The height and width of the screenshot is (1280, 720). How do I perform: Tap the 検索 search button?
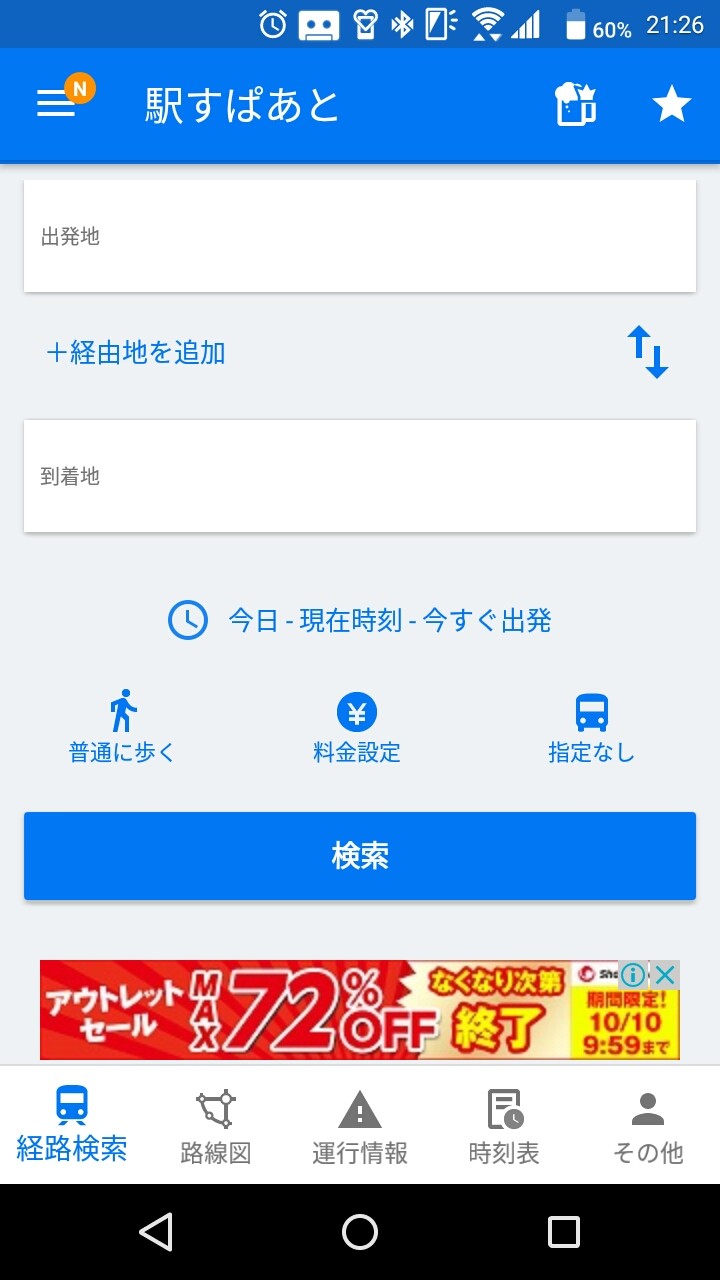click(x=360, y=856)
